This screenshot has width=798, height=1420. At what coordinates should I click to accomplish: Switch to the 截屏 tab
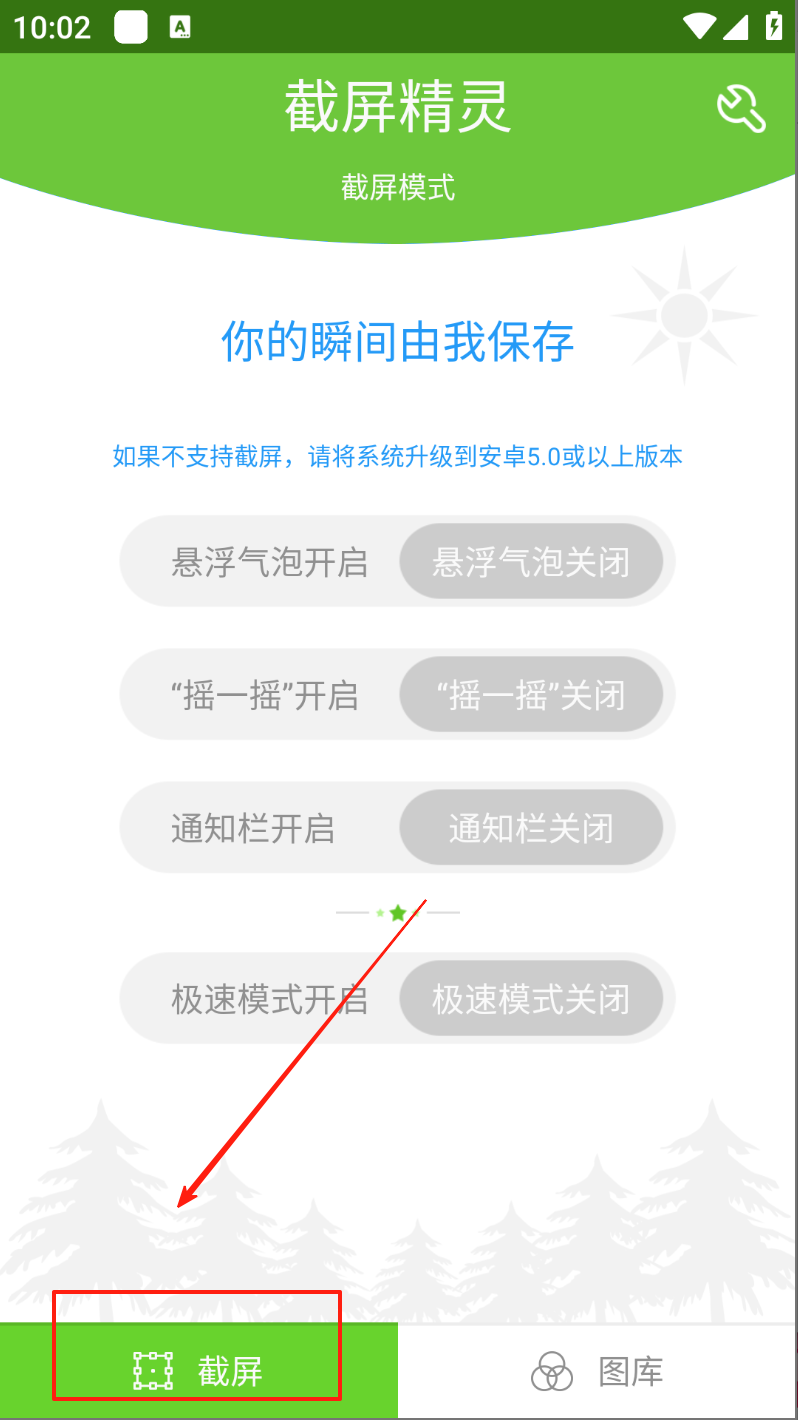tap(199, 1371)
